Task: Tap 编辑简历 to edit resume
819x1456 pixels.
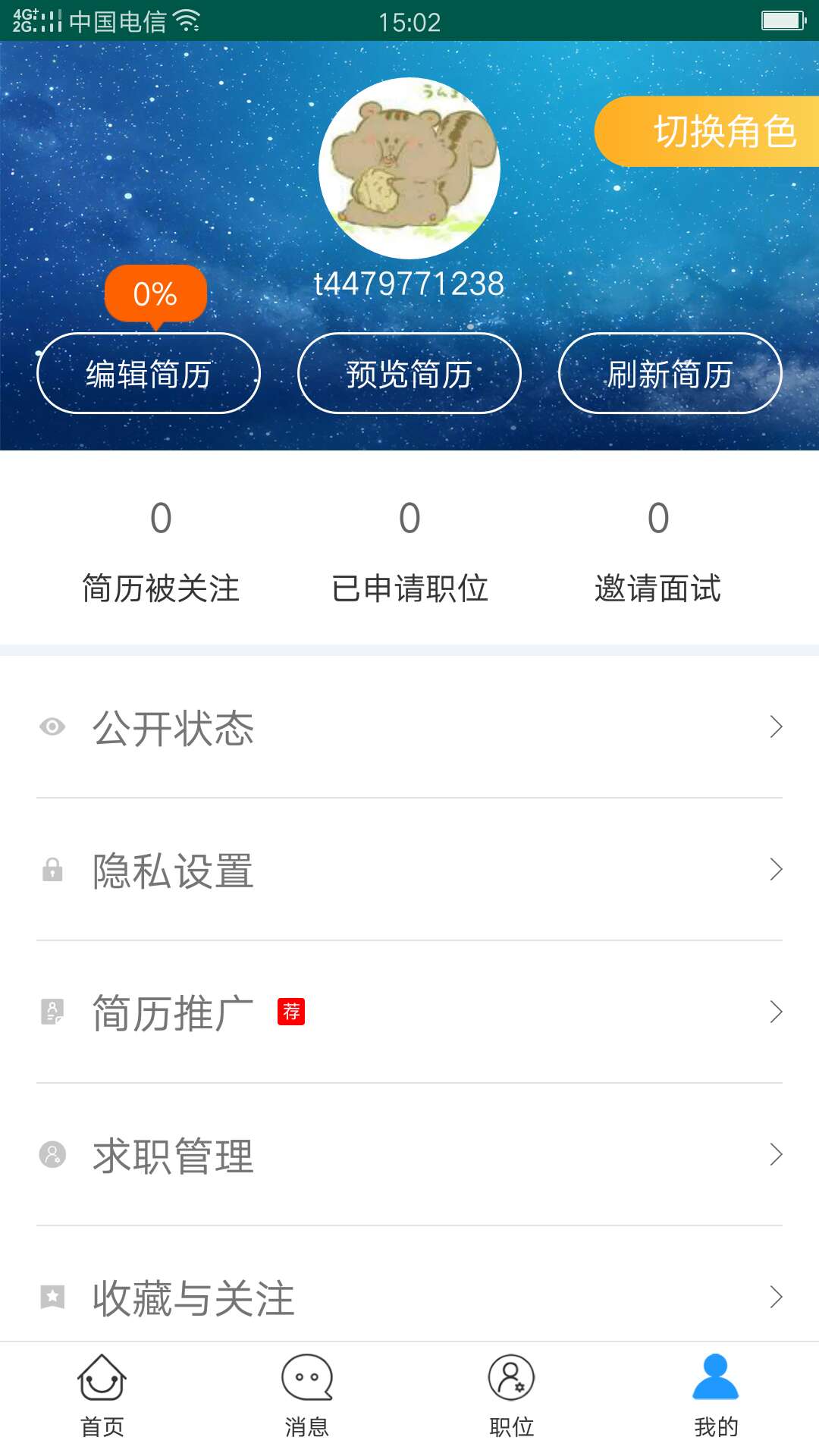Action: click(149, 374)
